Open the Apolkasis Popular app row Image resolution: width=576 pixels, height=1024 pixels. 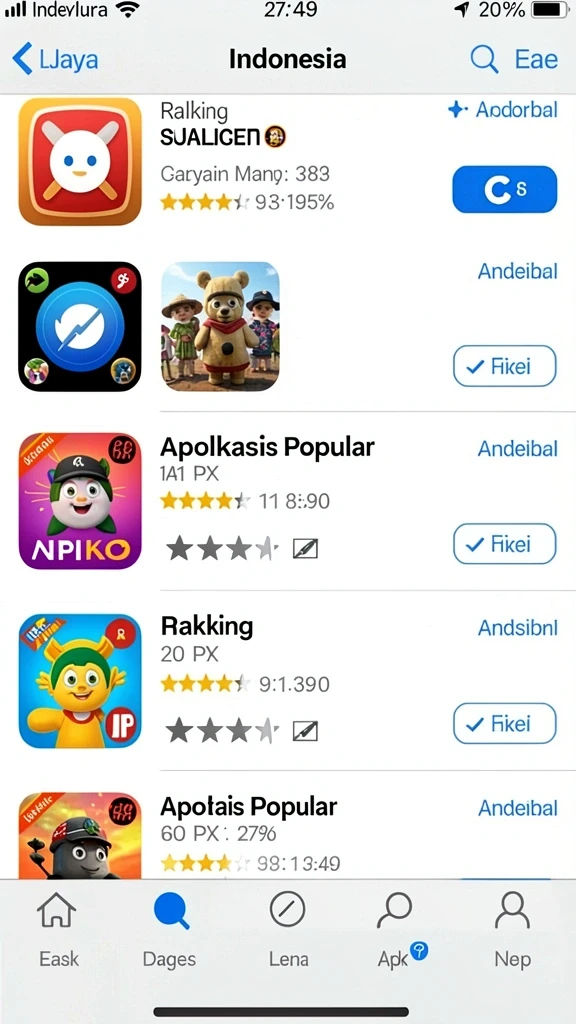[288, 501]
